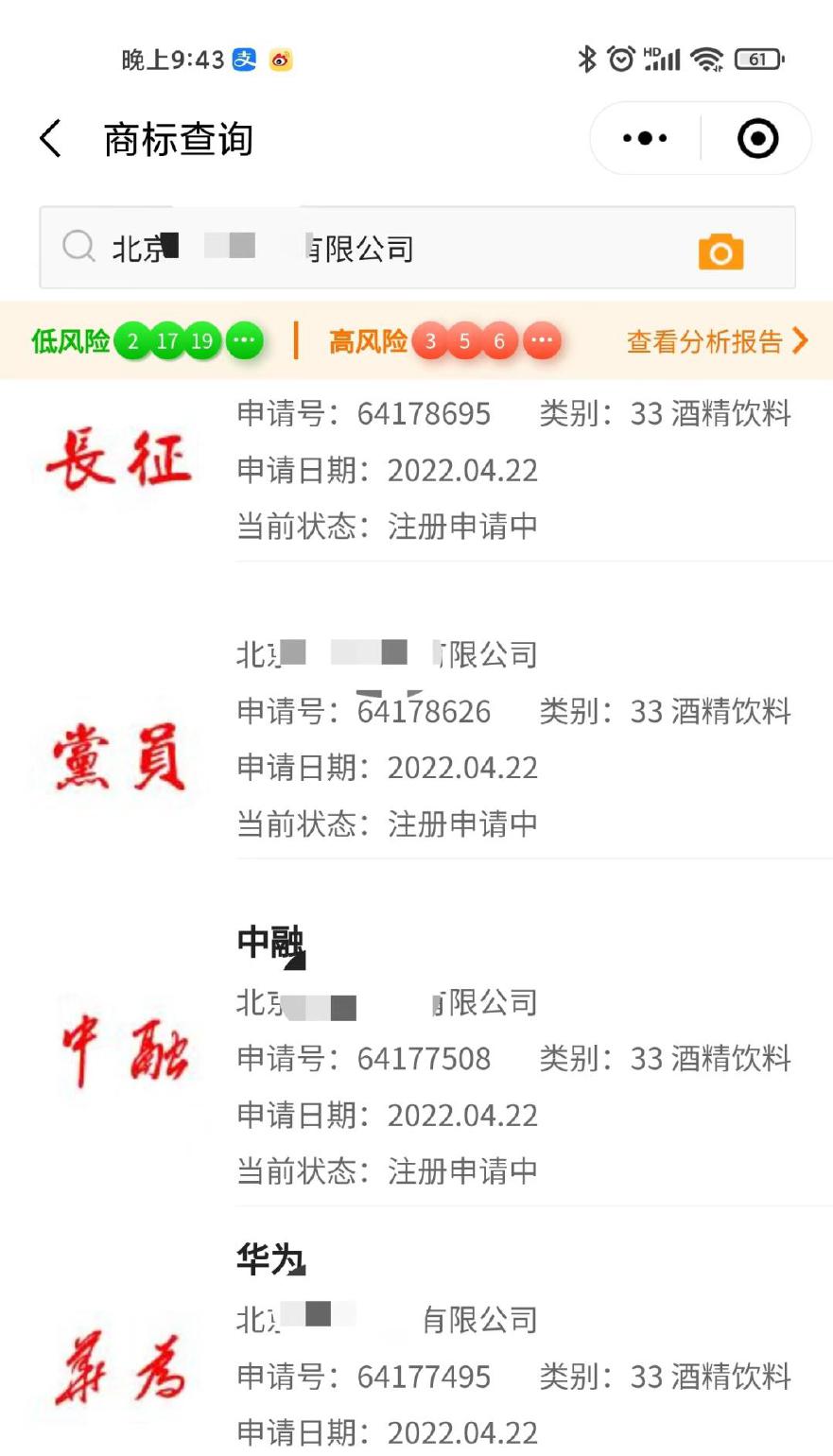Select low-risk class 17 chip

click(x=167, y=341)
